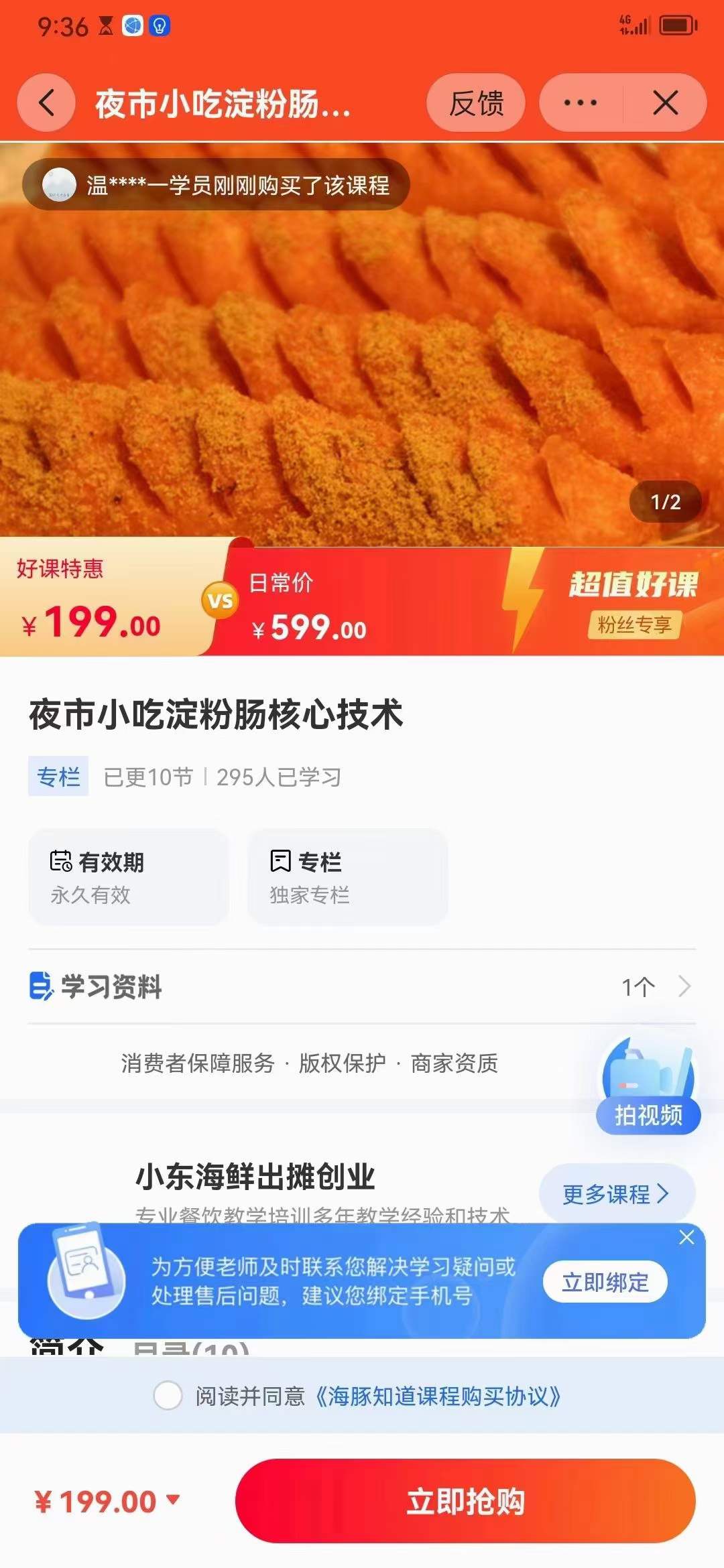The width and height of the screenshot is (724, 1568).
Task: Open the 反馈 feedback menu item
Action: pyautogui.click(x=475, y=101)
